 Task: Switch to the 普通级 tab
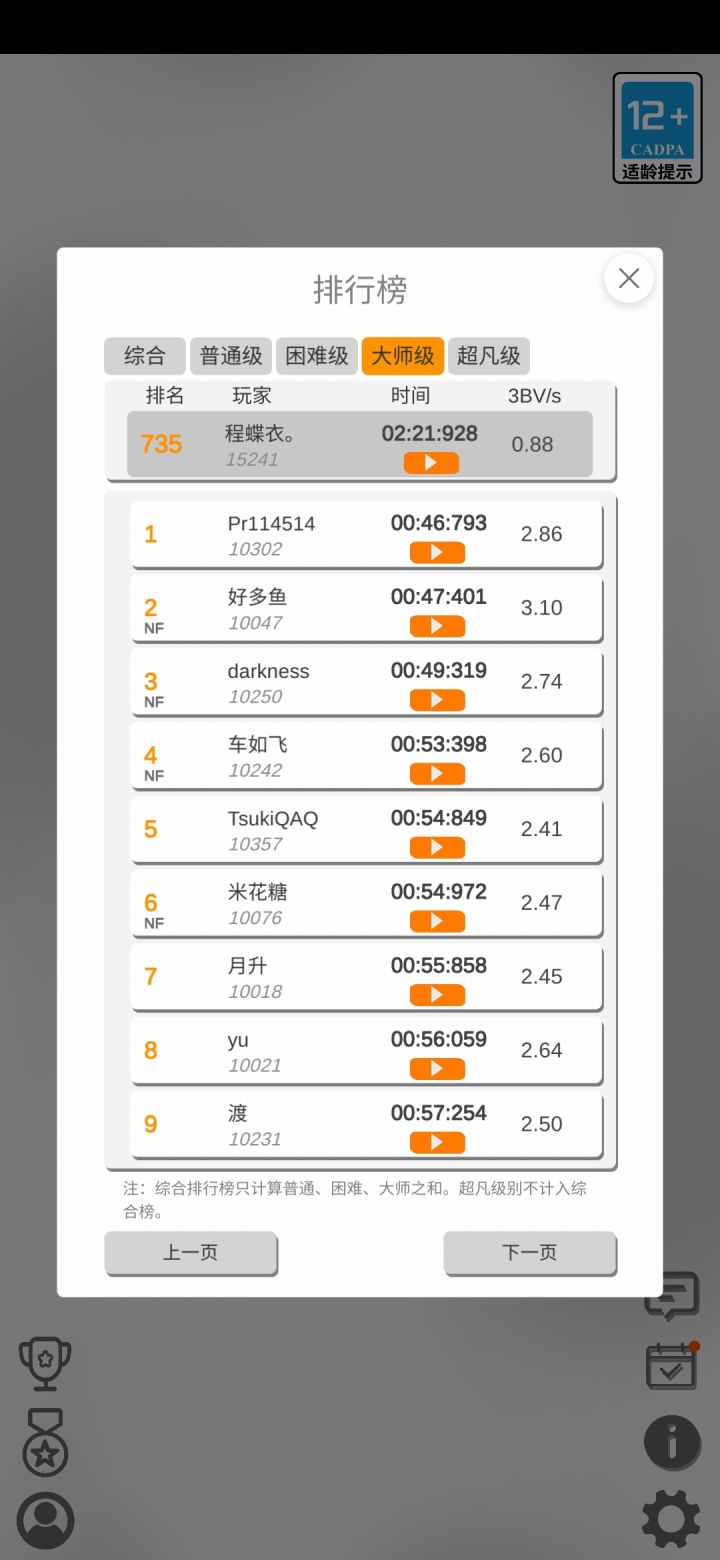click(x=231, y=355)
